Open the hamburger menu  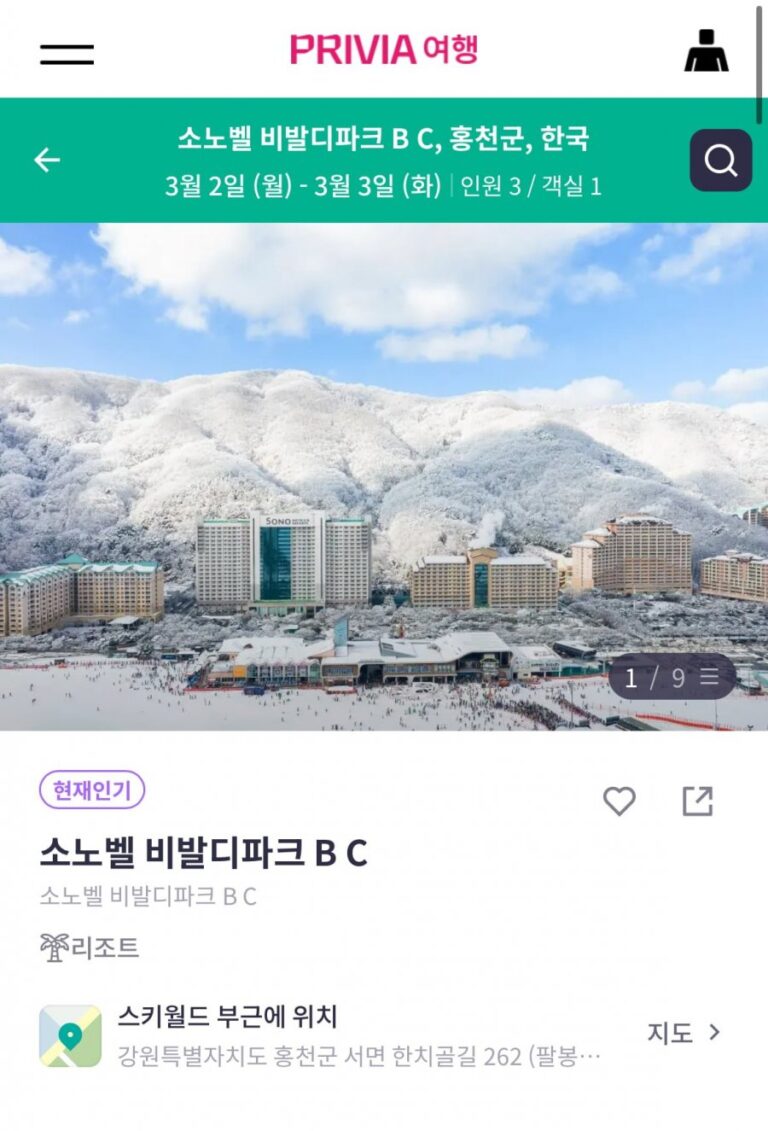click(67, 54)
